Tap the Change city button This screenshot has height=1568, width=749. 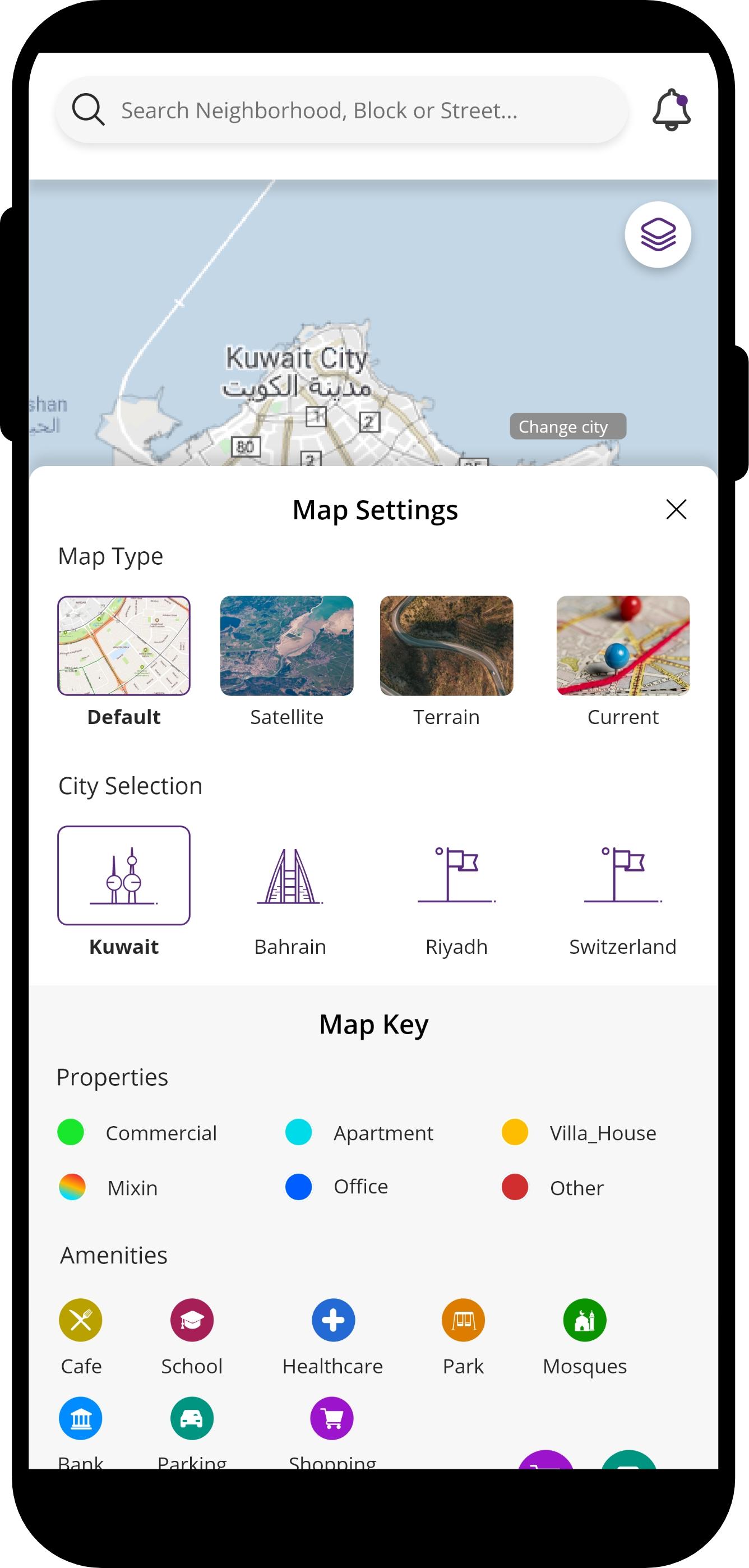point(568,426)
